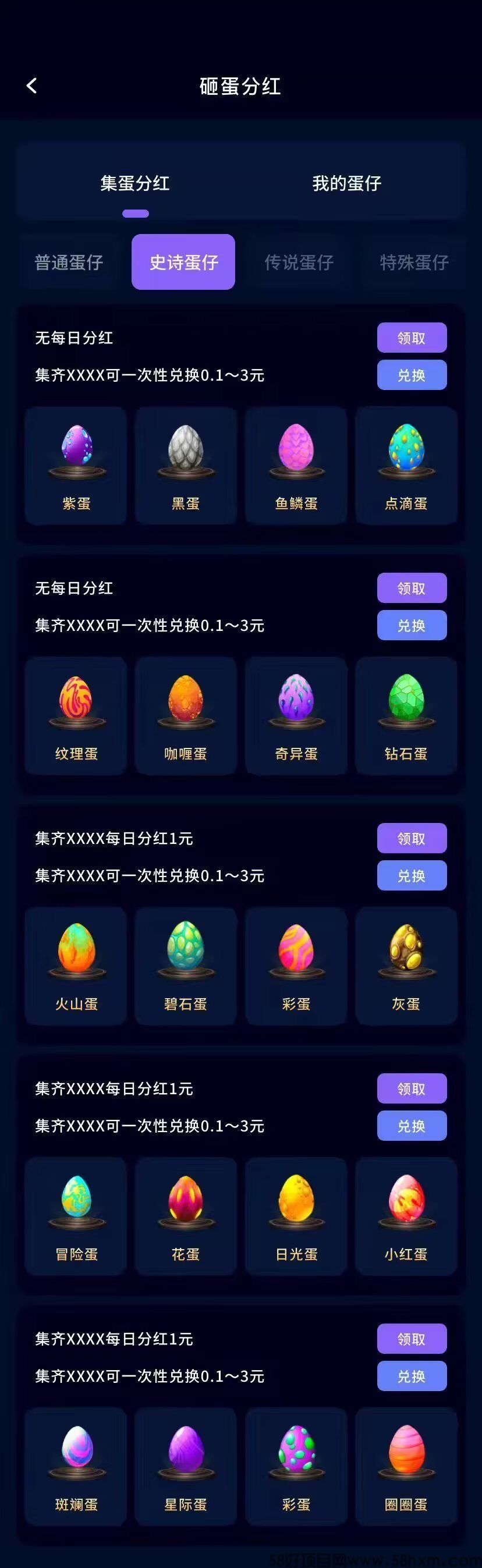
Task: Claim 领取 for the 冒险蛋 set
Action: [x=412, y=1088]
